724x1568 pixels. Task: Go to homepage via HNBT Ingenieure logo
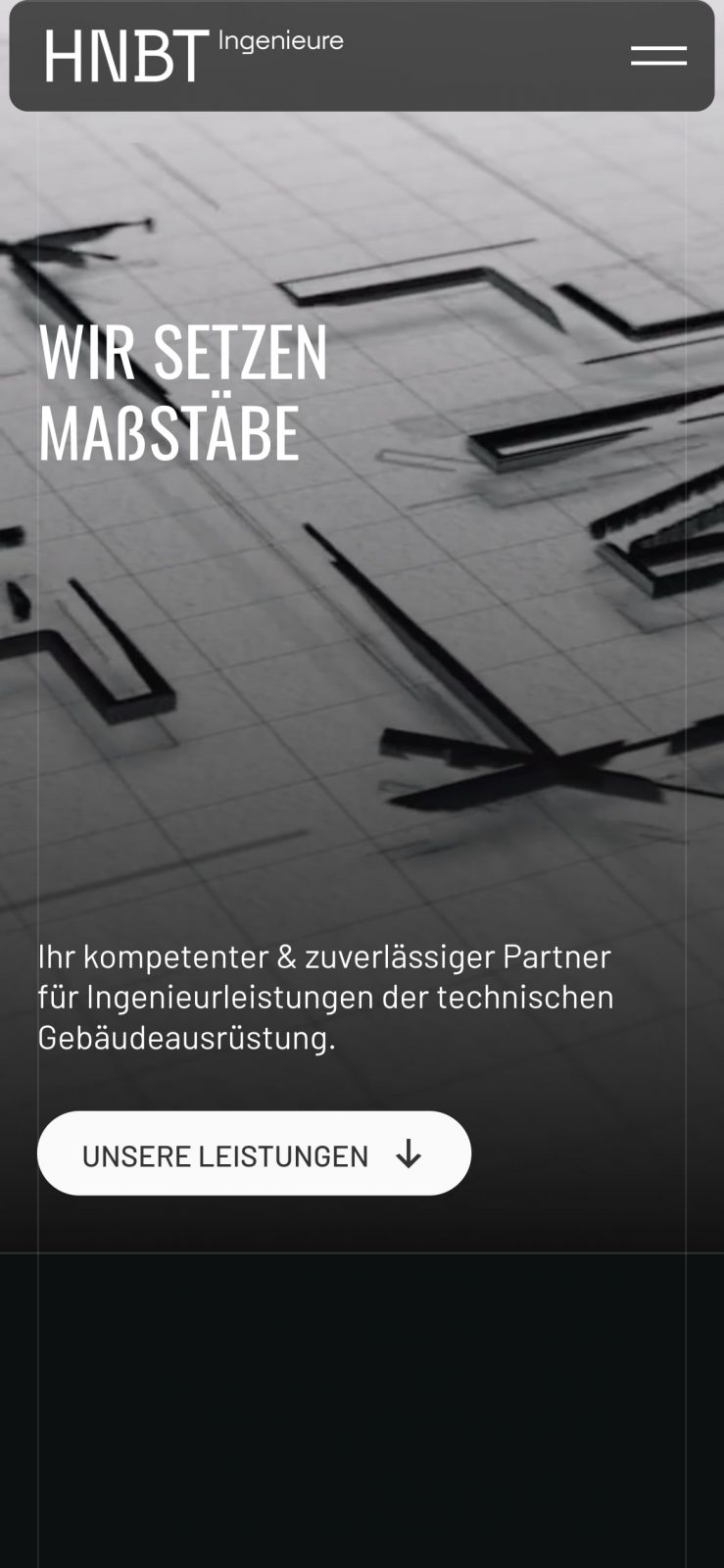pos(194,55)
